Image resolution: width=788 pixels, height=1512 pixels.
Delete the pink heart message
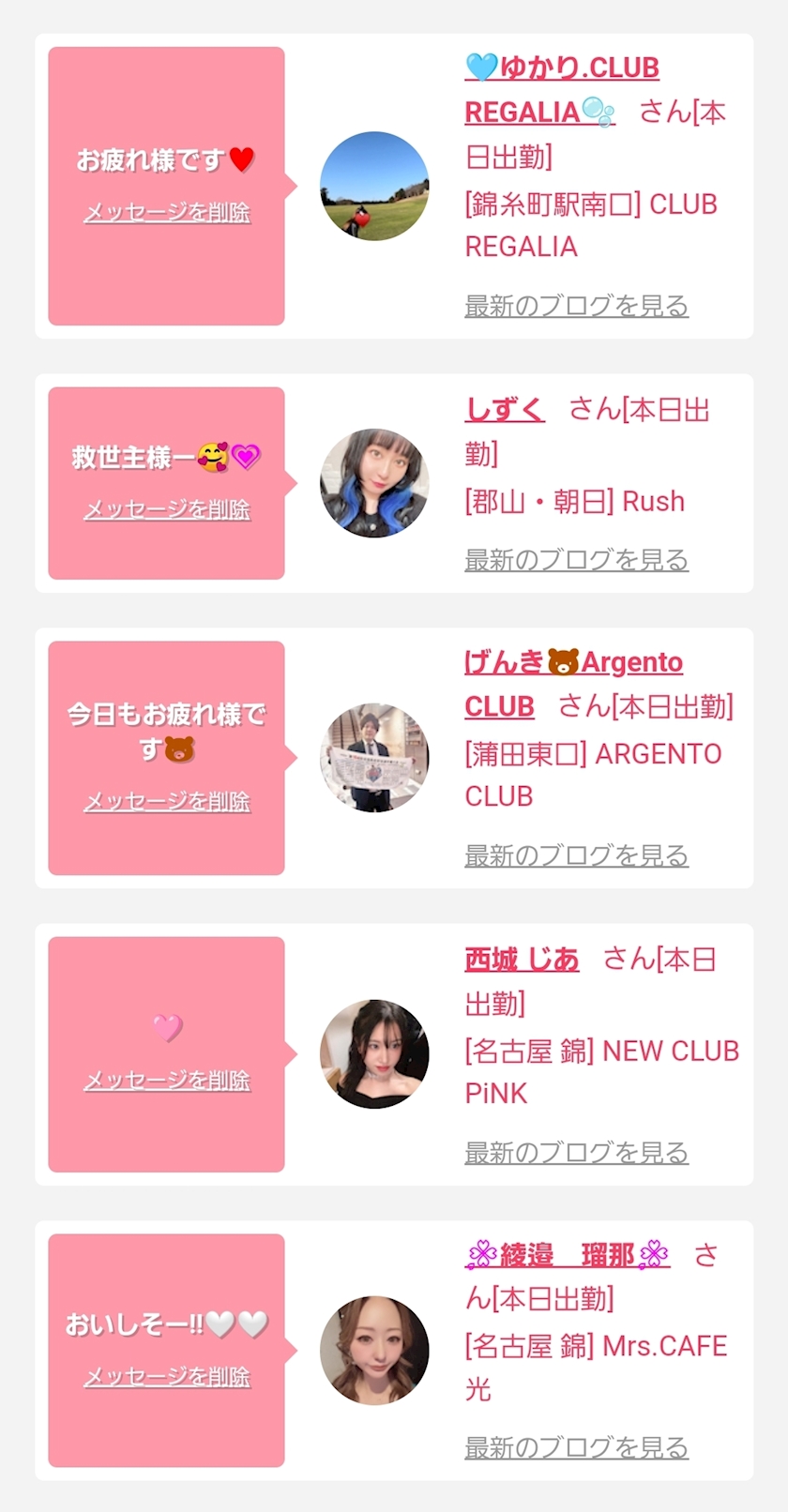pos(167,1081)
